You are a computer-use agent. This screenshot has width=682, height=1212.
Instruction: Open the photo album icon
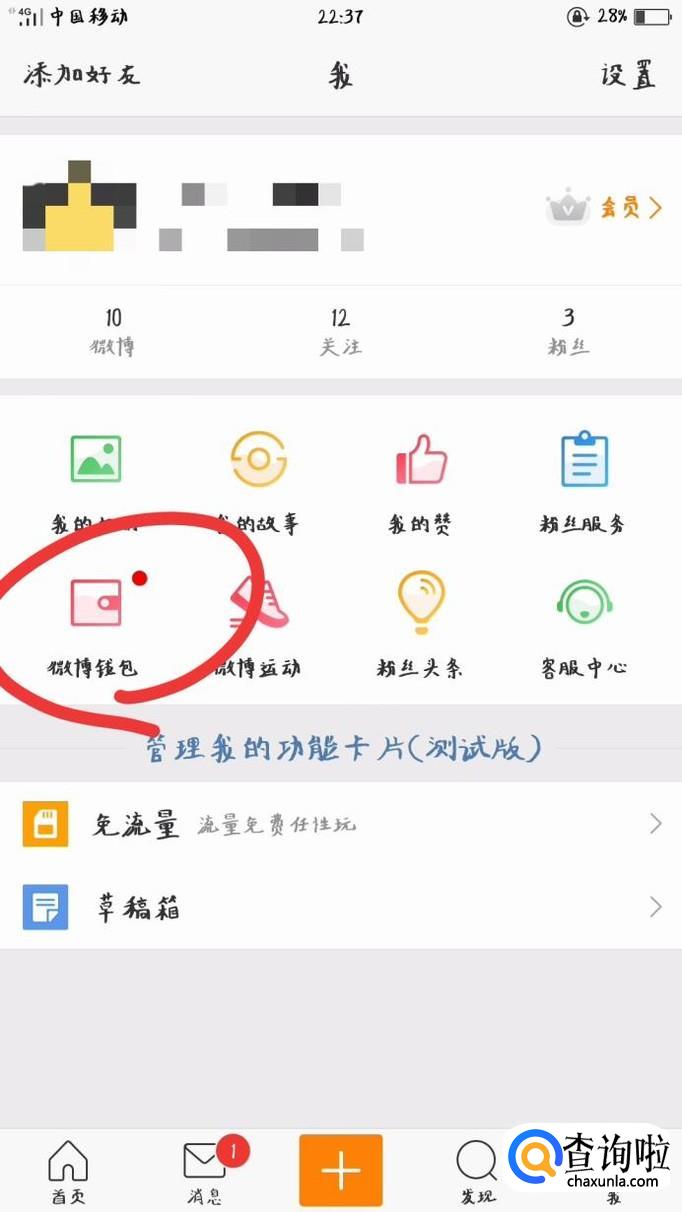[x=96, y=460]
